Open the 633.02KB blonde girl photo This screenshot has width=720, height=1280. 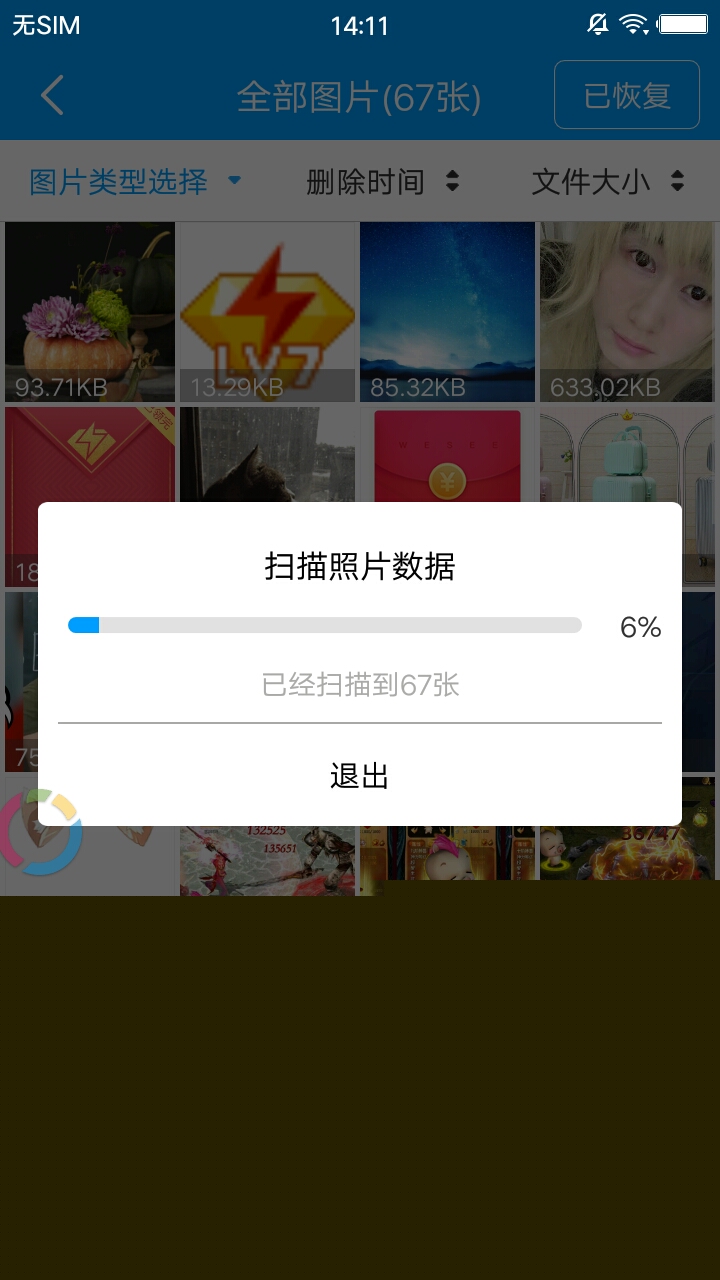point(627,311)
